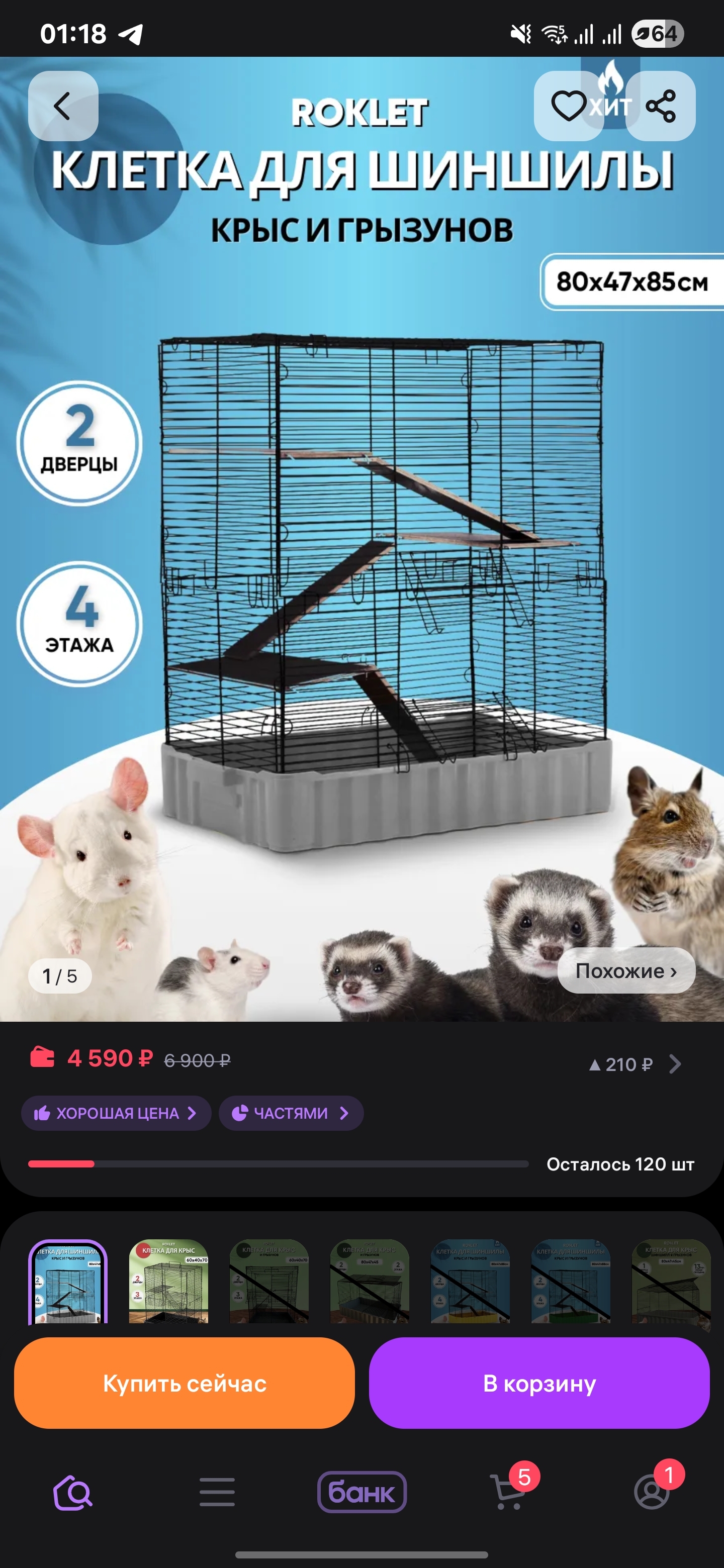
Task: Open the Частями installment option
Action: tap(291, 1113)
